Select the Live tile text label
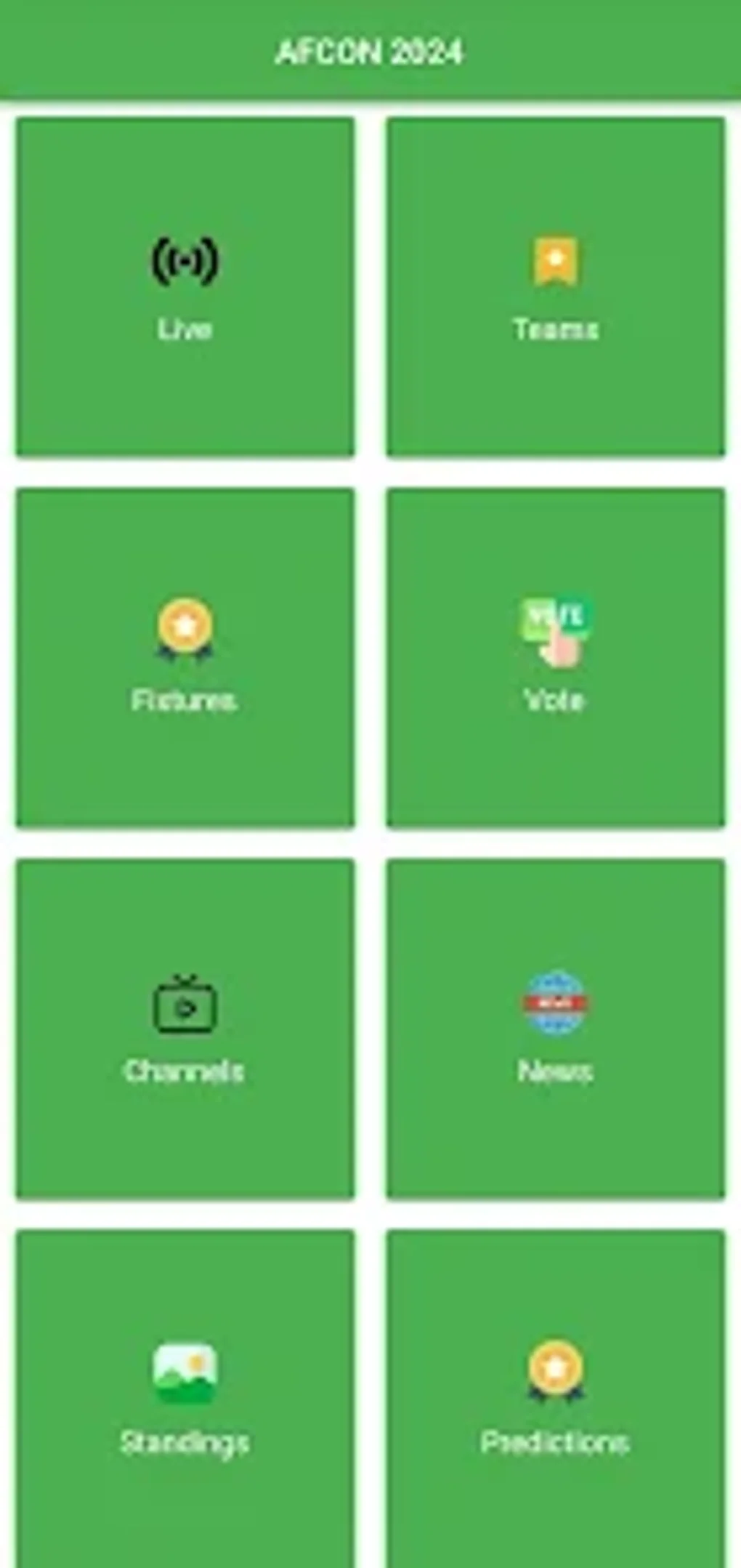Viewport: 741px width, 1568px height. coord(184,329)
